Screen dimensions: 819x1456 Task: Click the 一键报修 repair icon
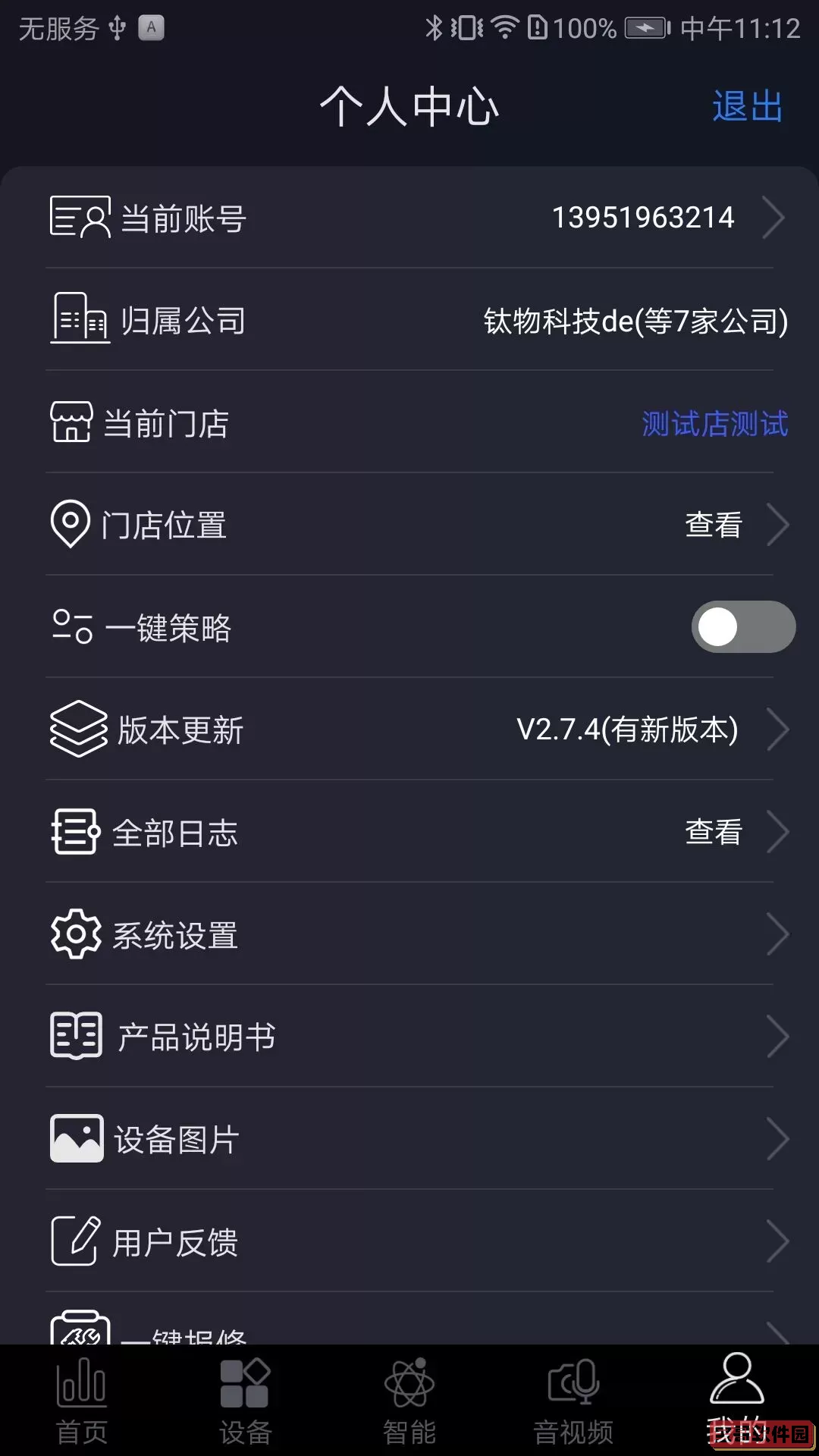[78, 1337]
